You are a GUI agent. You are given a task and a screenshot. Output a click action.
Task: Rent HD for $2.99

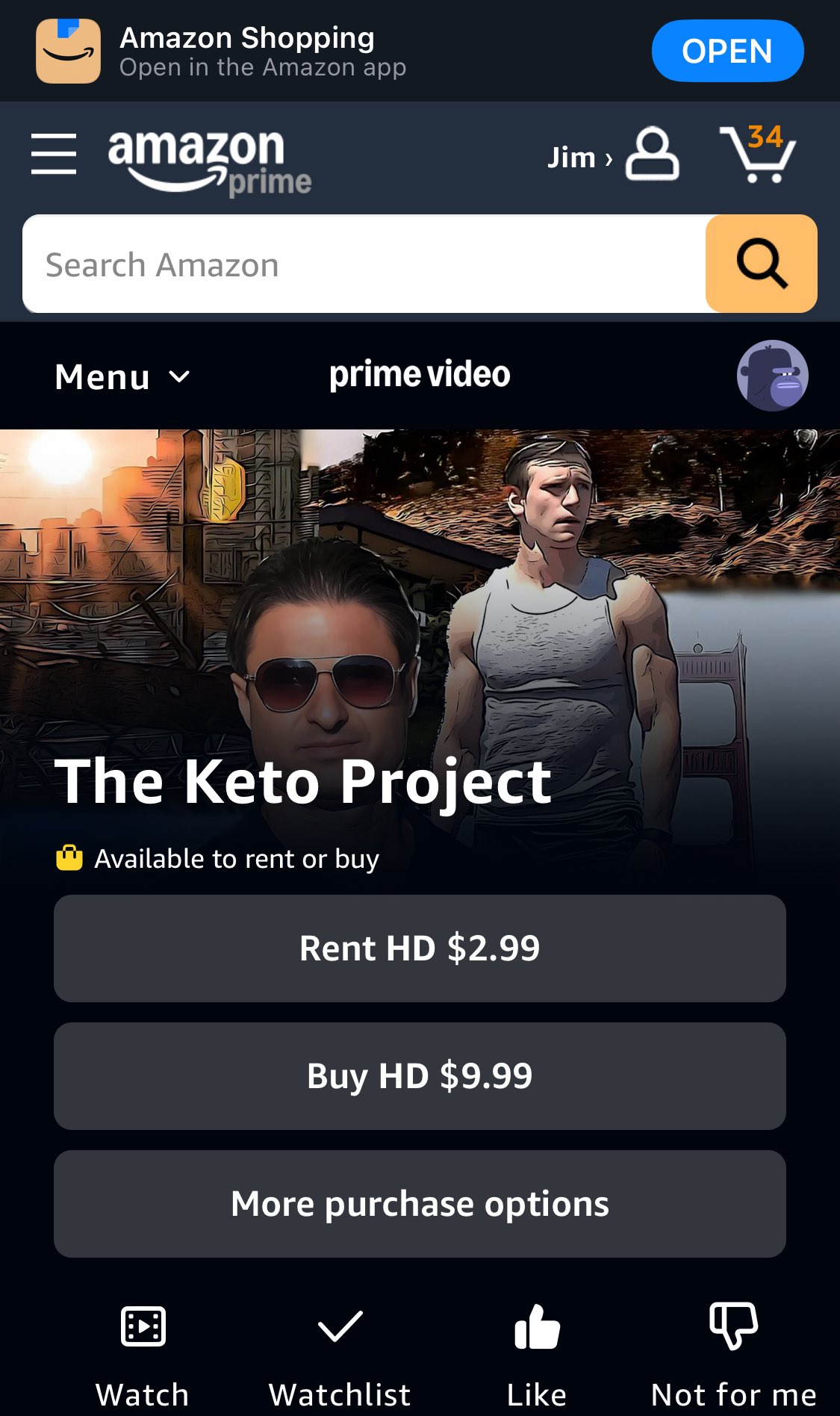420,948
